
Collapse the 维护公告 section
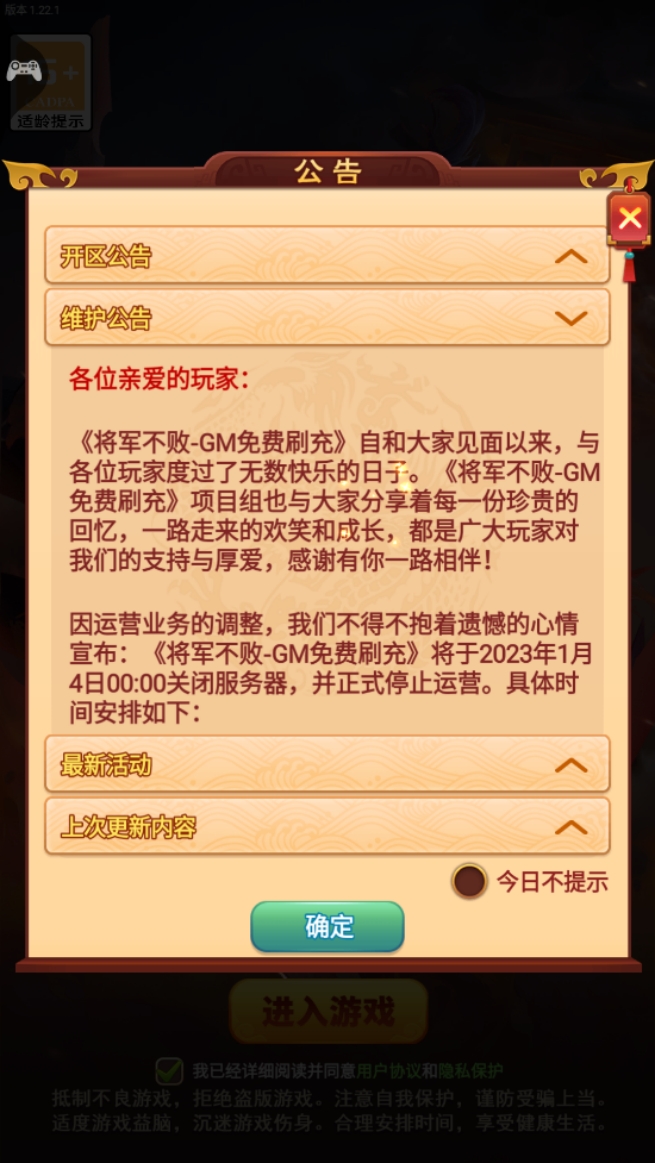point(327,318)
